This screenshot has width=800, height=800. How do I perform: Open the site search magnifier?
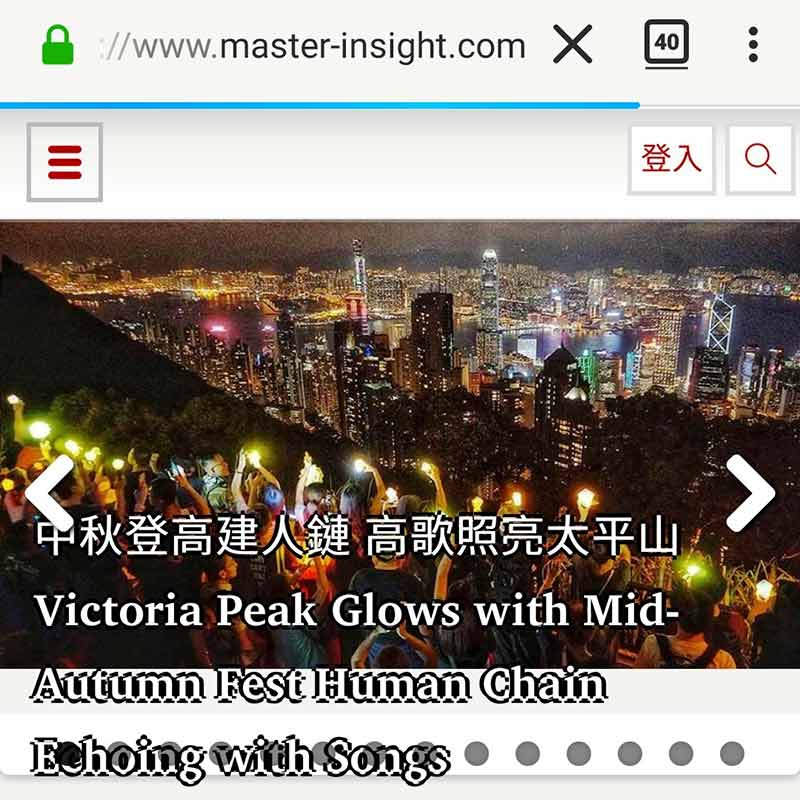click(x=760, y=159)
